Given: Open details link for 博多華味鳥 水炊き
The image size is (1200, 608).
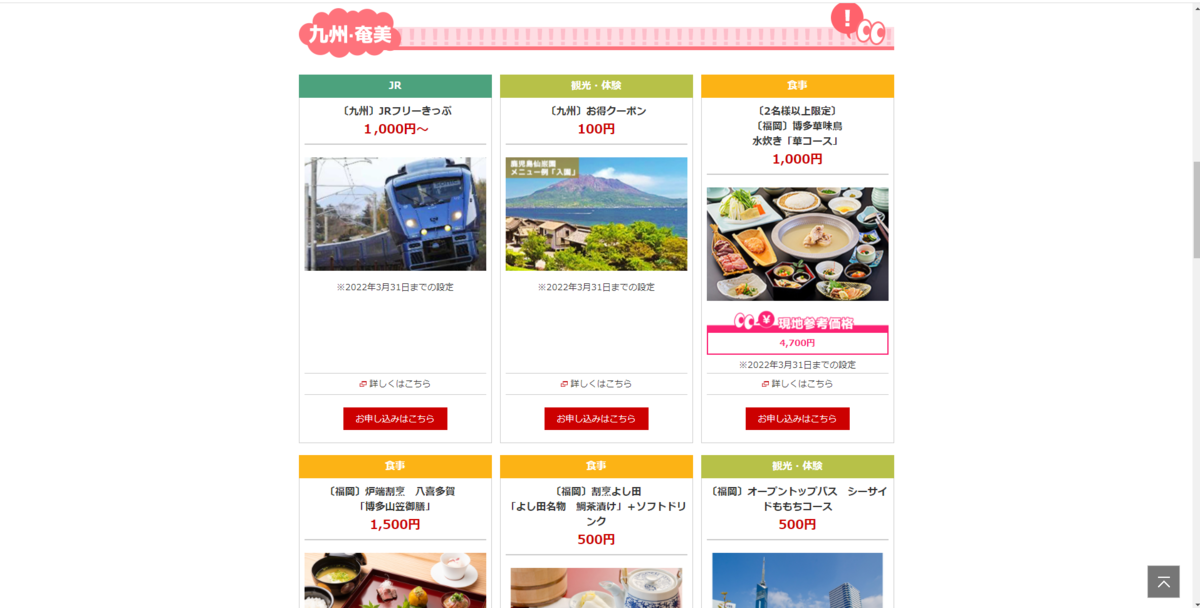Looking at the screenshot, I should (797, 384).
